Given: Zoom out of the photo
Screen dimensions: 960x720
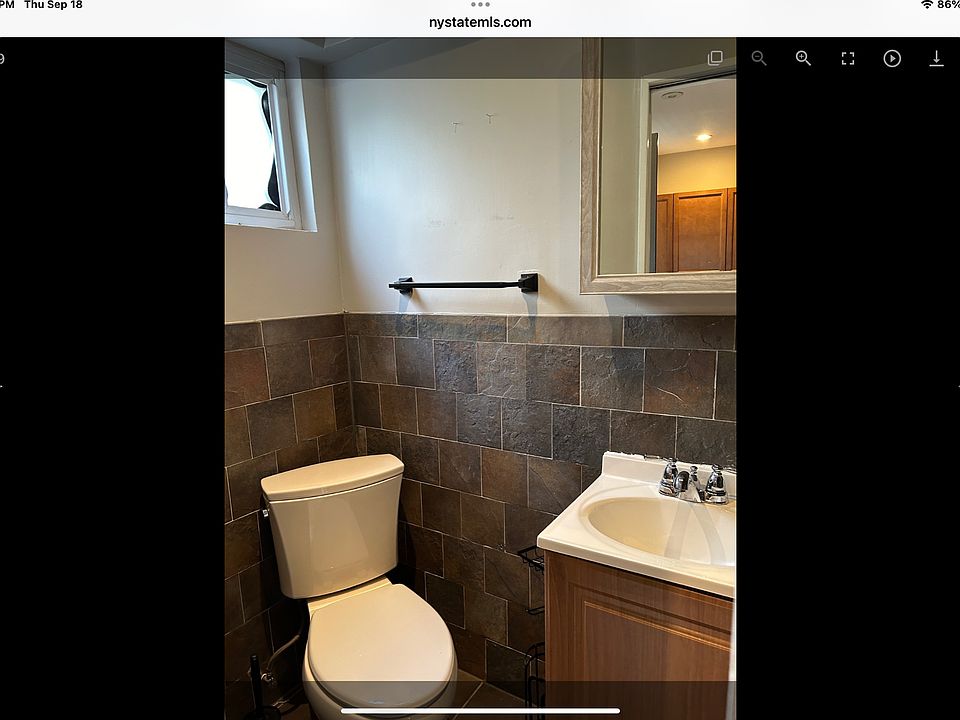Looking at the screenshot, I should tap(759, 58).
